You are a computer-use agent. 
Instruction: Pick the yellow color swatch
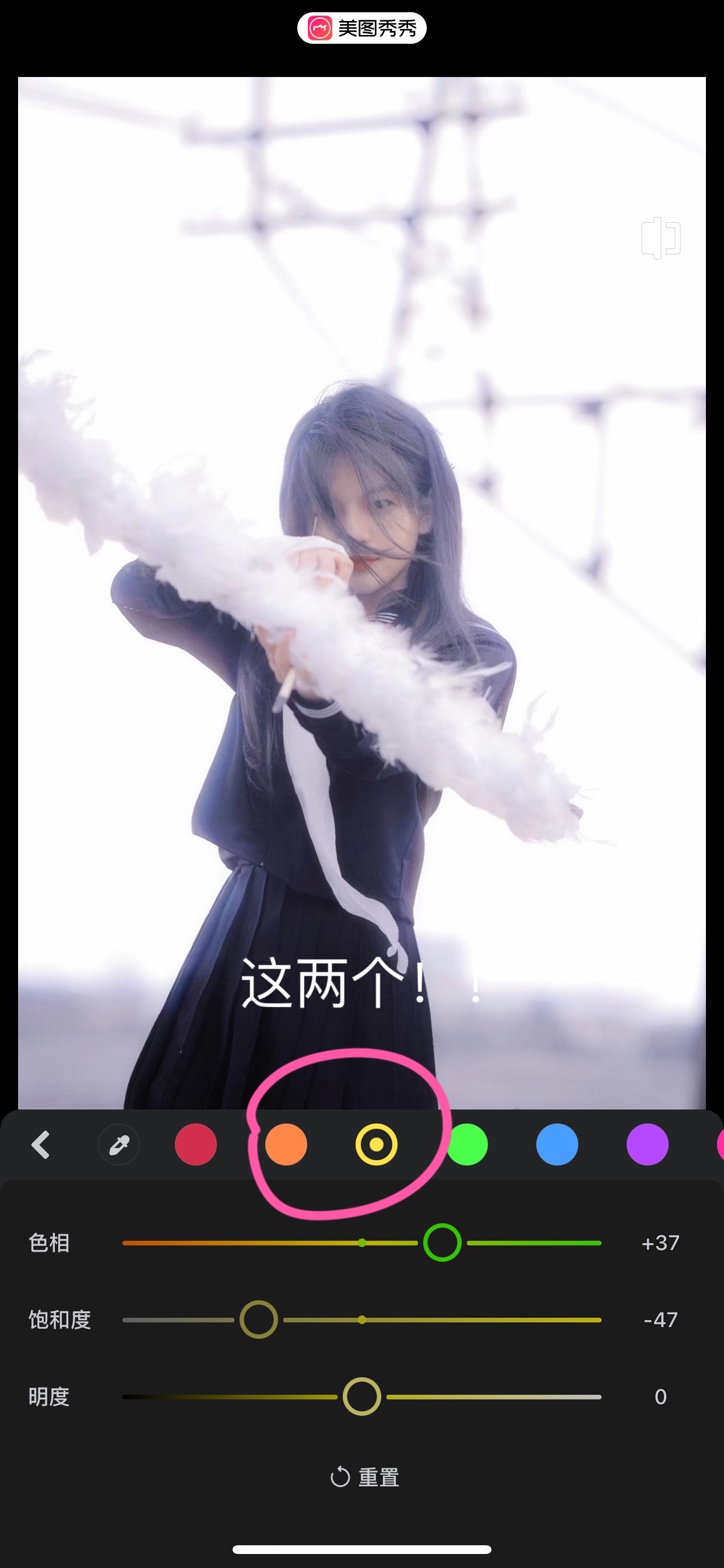point(376,1145)
